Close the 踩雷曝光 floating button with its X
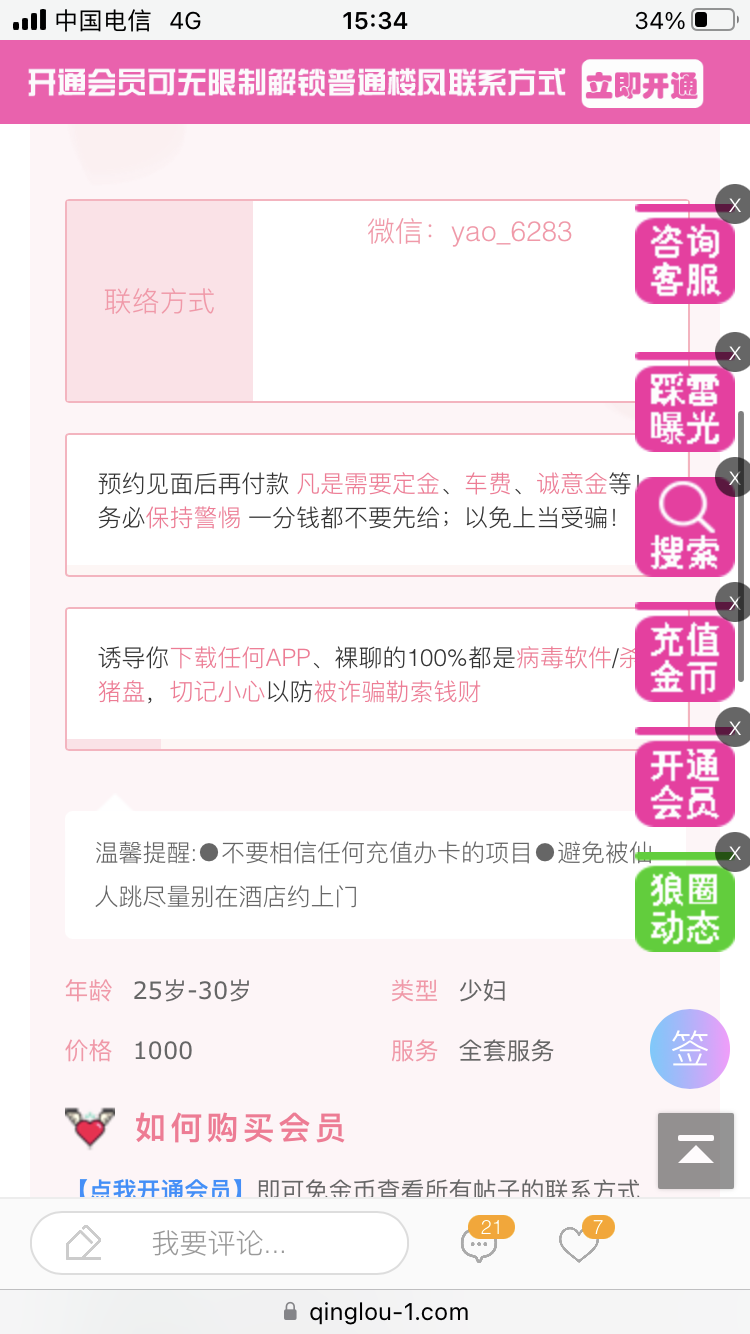The height and width of the screenshot is (1334, 750). pyautogui.click(x=734, y=352)
